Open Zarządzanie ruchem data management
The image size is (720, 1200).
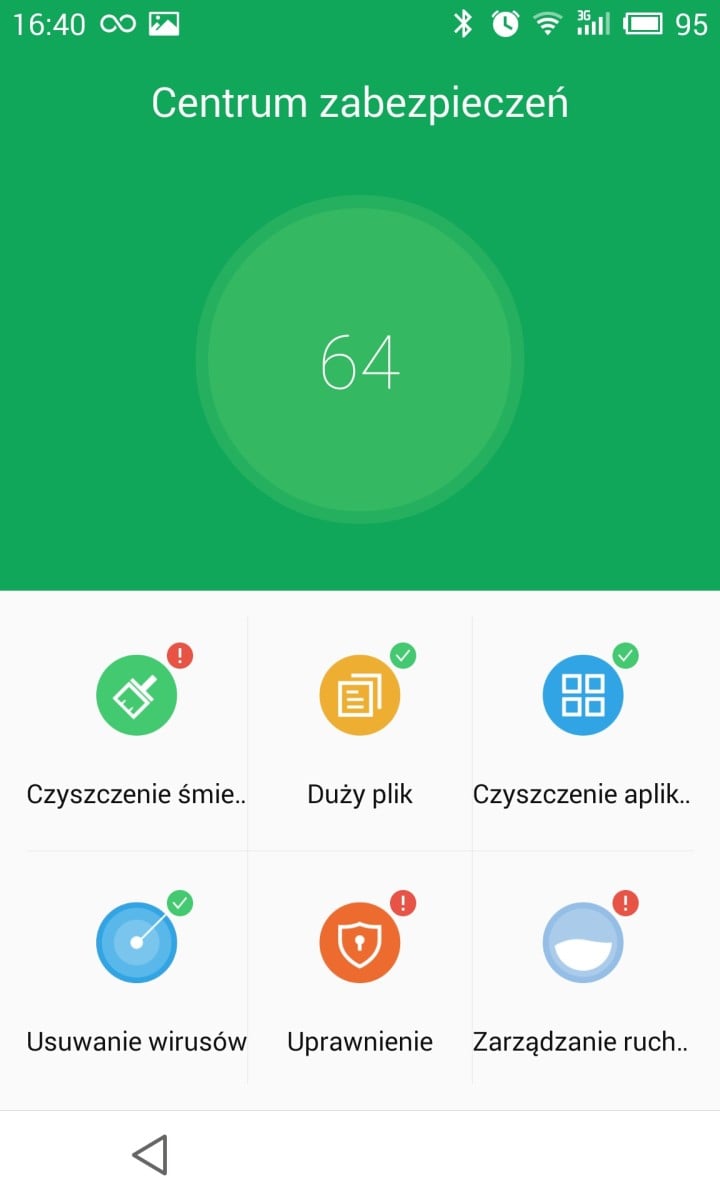click(x=582, y=943)
